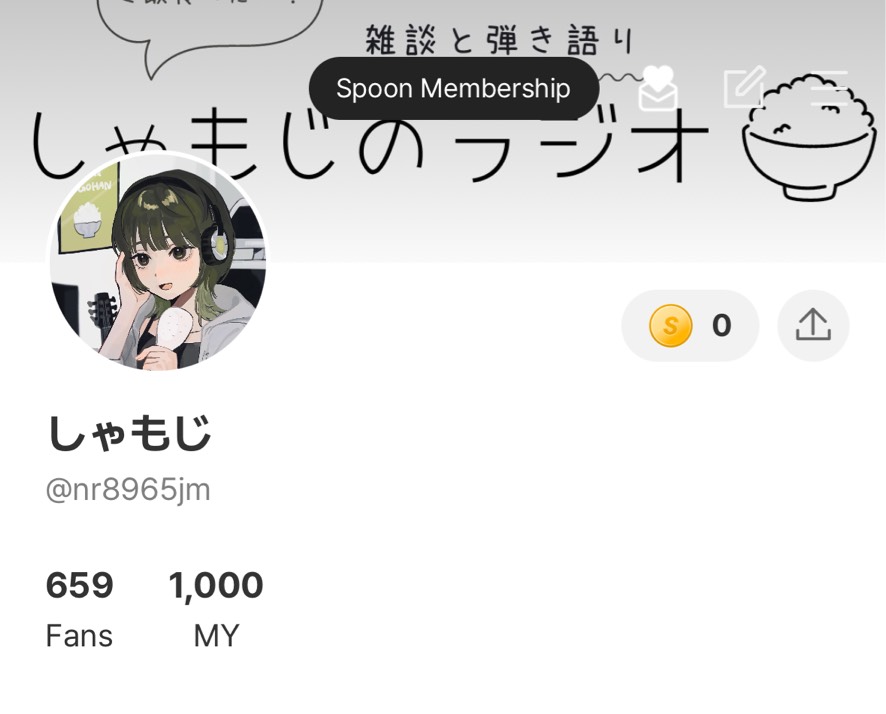Open the spoon coin balance button
The image size is (886, 714).
pos(690,326)
